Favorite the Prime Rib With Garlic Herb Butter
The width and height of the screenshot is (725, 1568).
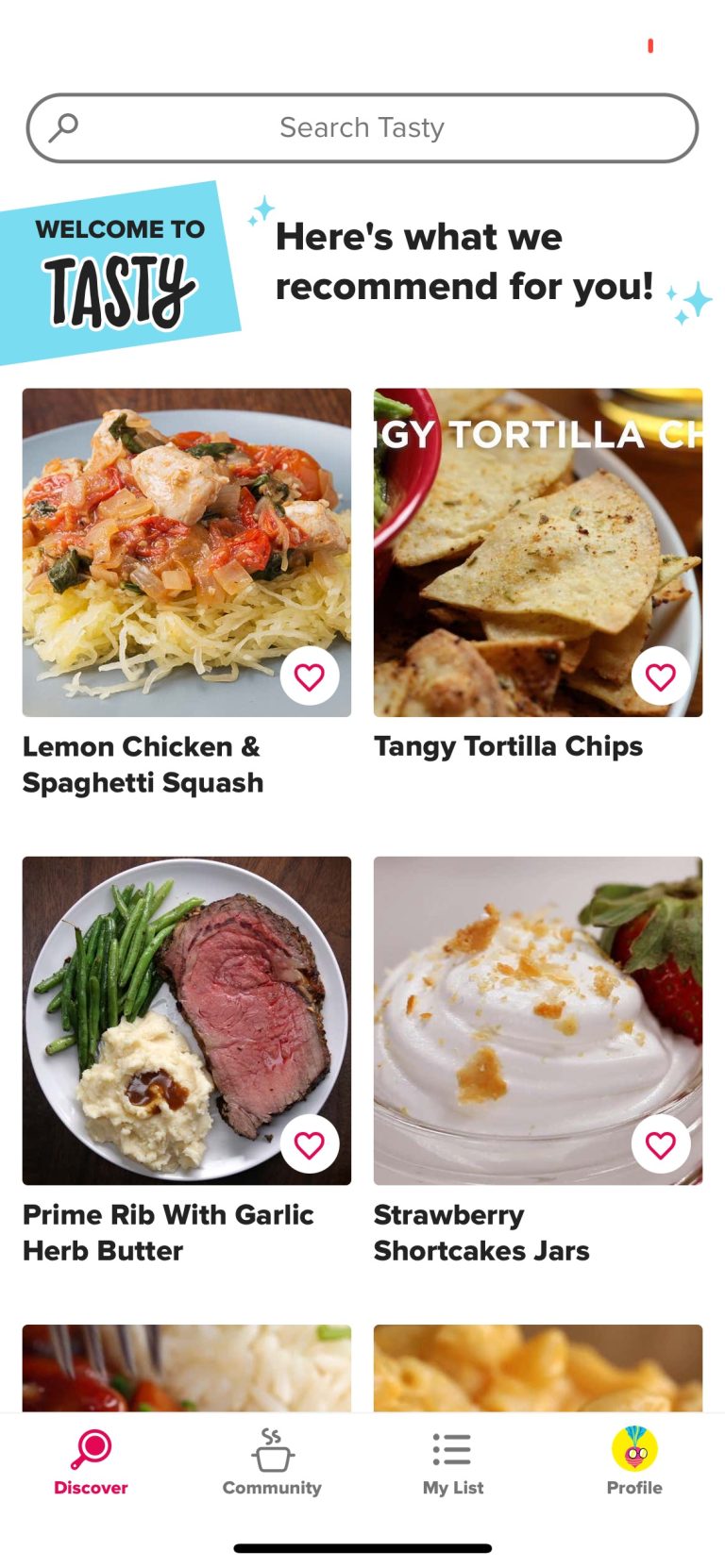pos(310,1143)
